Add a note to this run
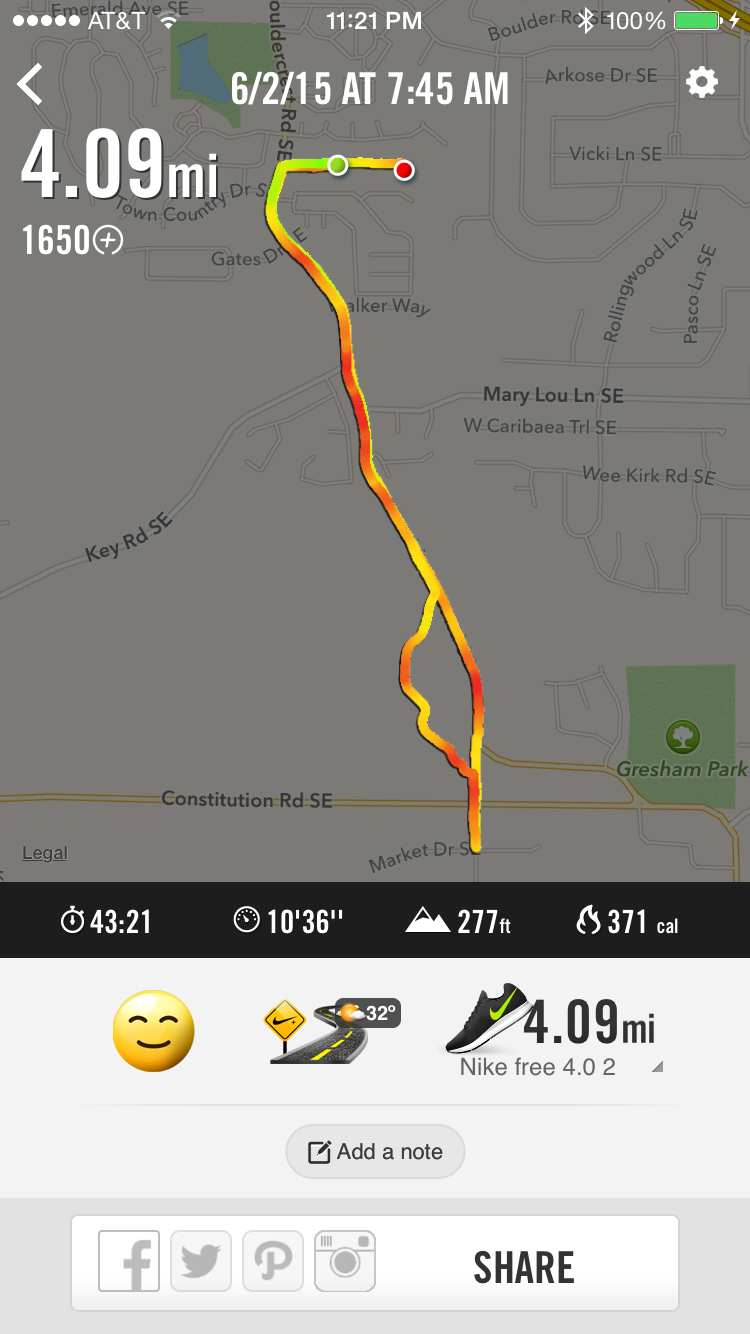The width and height of the screenshot is (750, 1334). (375, 1152)
